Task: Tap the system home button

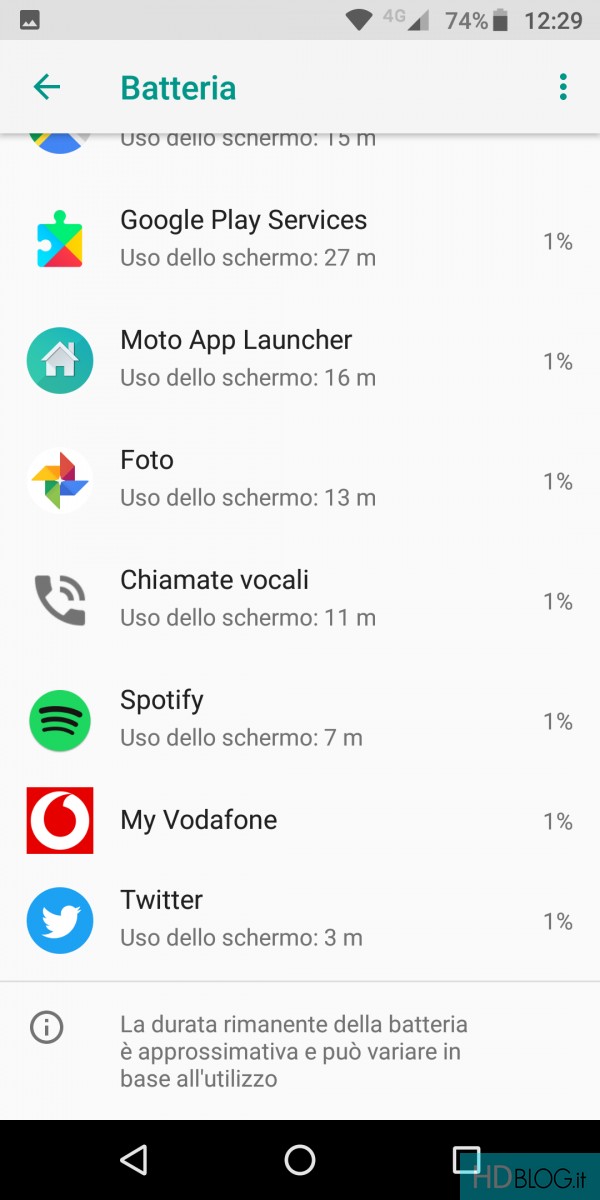Action: 300,1160
